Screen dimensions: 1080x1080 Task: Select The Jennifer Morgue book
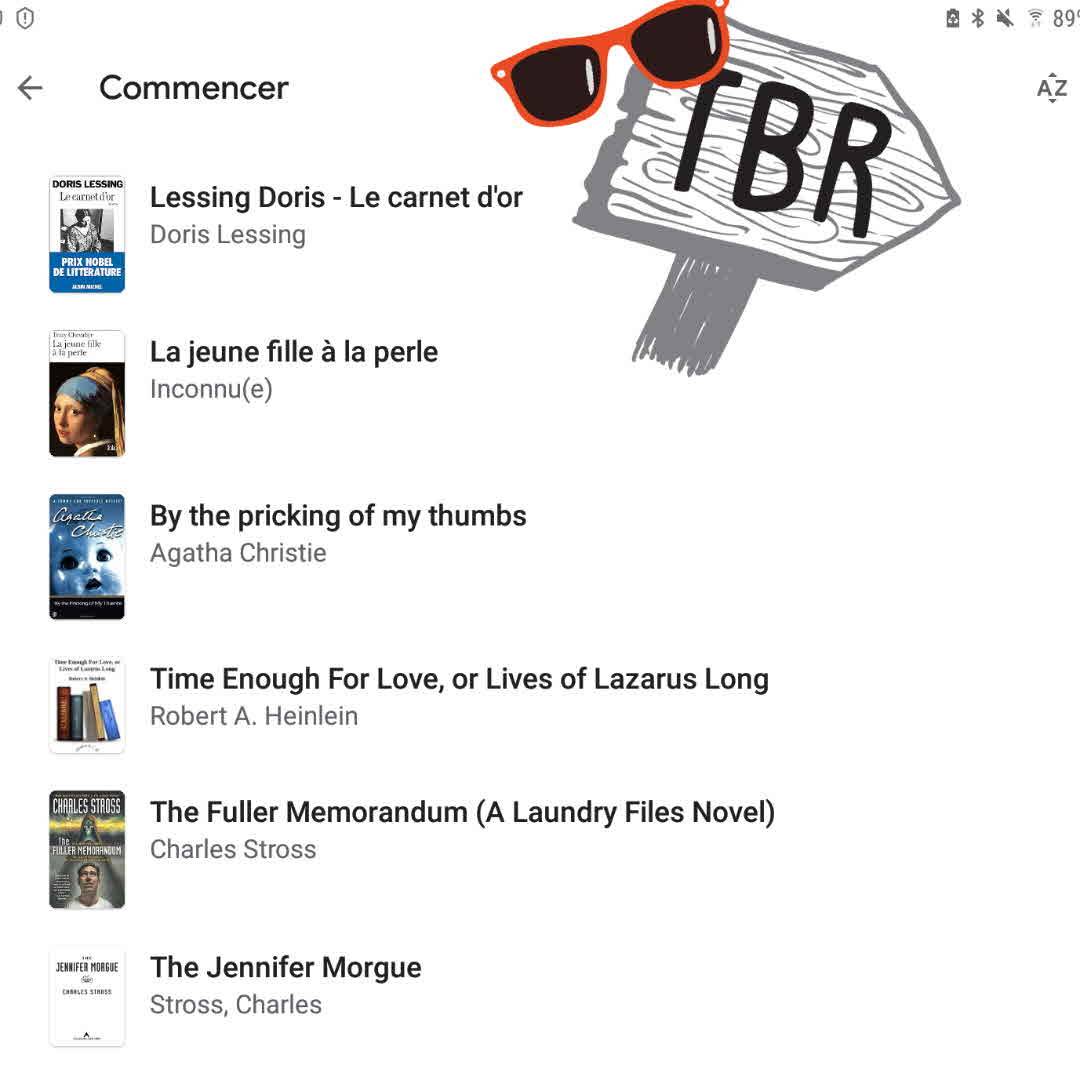coord(286,968)
